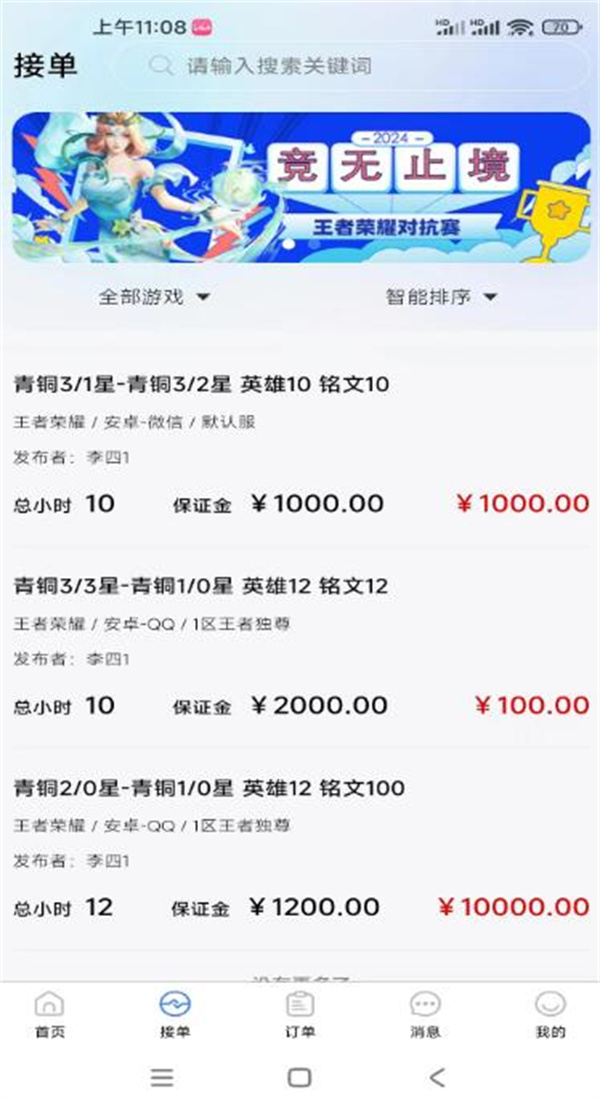The height and width of the screenshot is (1098, 600).
Task: Select the 接单 tab
Action: tap(175, 1014)
